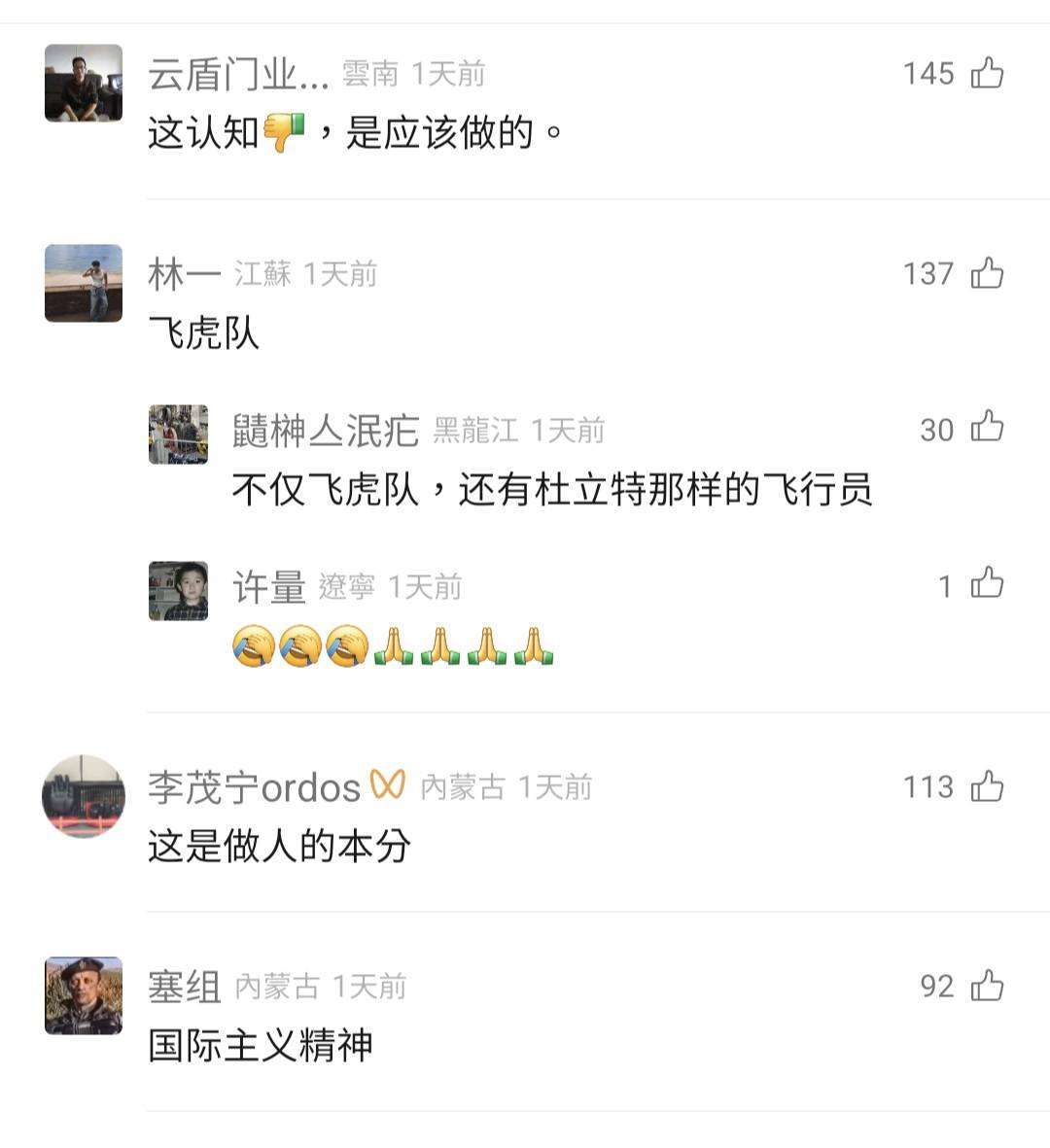1050x1148 pixels.
Task: Like 塞组's comment 国际主义精神
Action: [987, 986]
